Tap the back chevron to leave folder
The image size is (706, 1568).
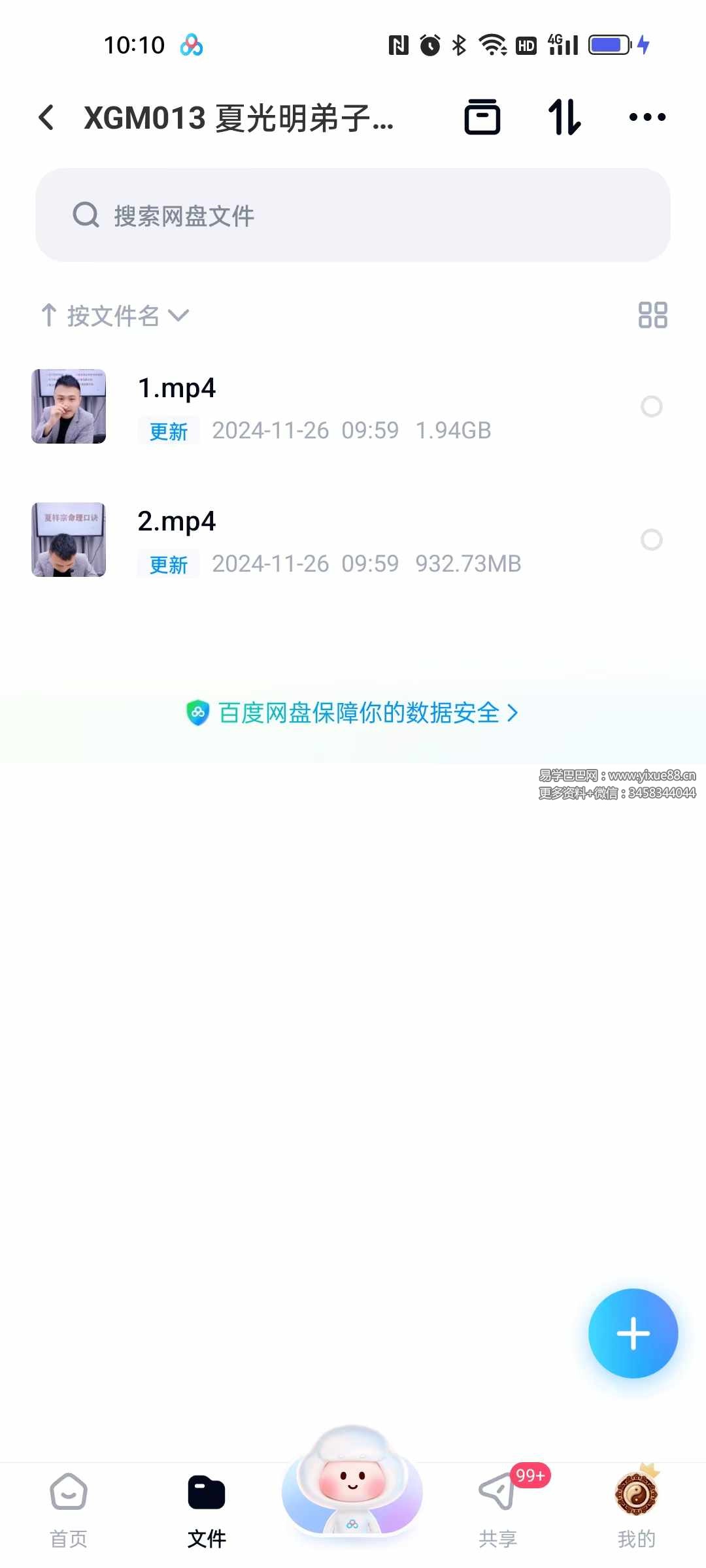tap(46, 118)
